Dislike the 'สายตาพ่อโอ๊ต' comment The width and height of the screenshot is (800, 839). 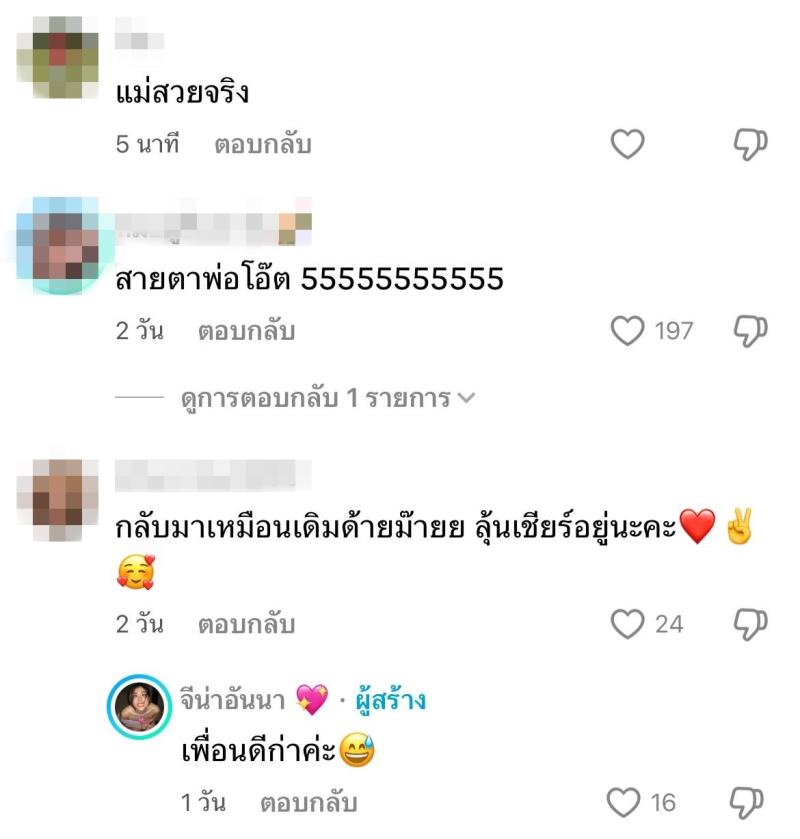[x=750, y=331]
